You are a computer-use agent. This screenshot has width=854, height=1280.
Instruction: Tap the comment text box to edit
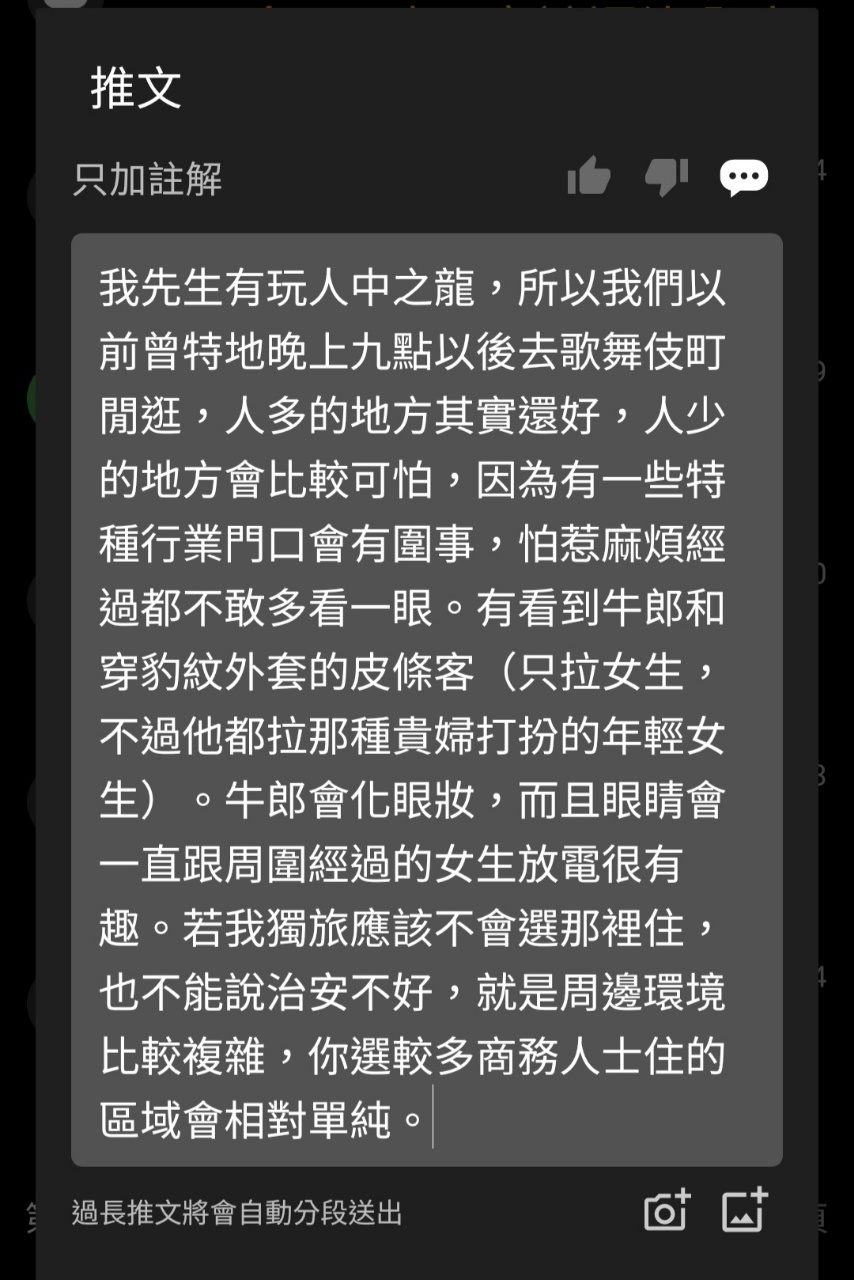pyautogui.click(x=426, y=700)
